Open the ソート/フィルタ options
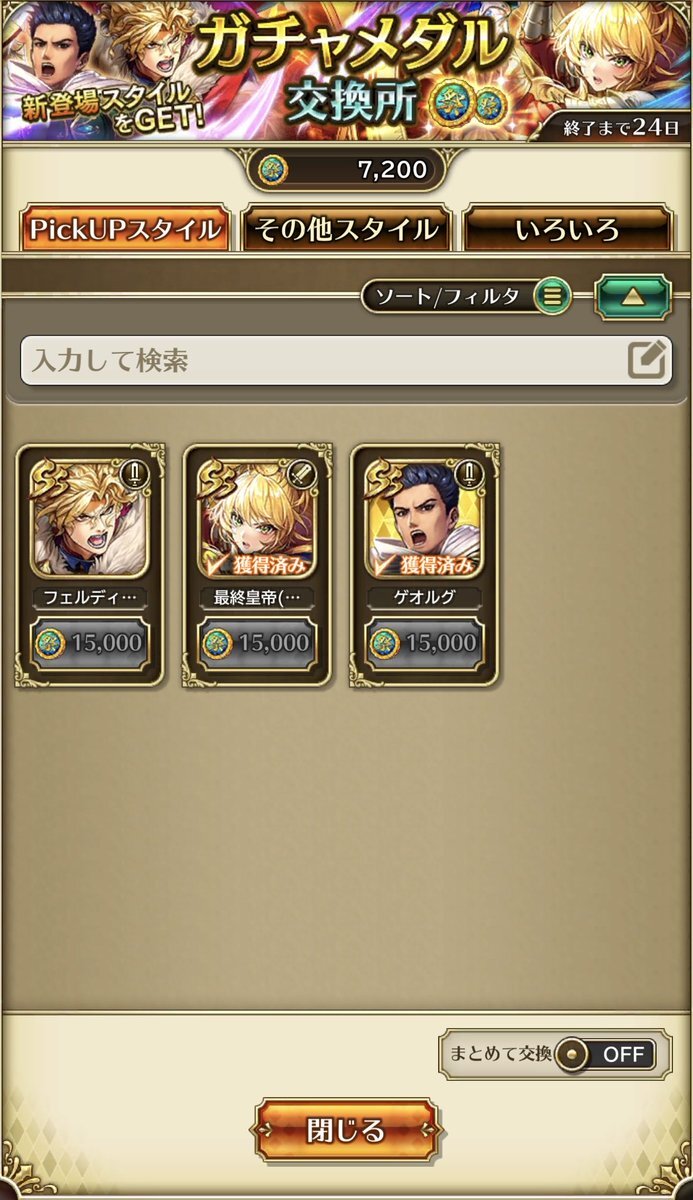The width and height of the screenshot is (693, 1200). click(x=467, y=296)
